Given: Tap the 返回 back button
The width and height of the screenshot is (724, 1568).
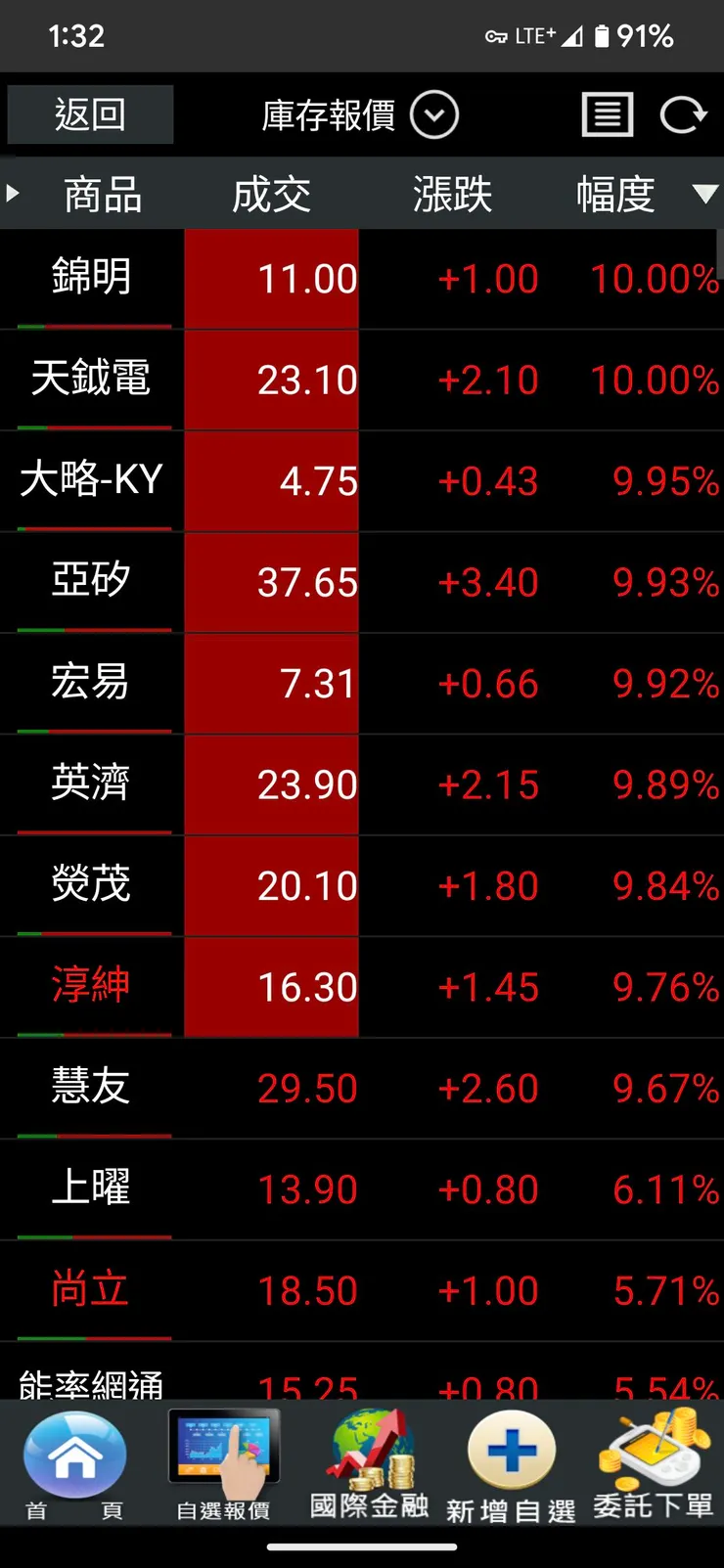Looking at the screenshot, I should 90,114.
